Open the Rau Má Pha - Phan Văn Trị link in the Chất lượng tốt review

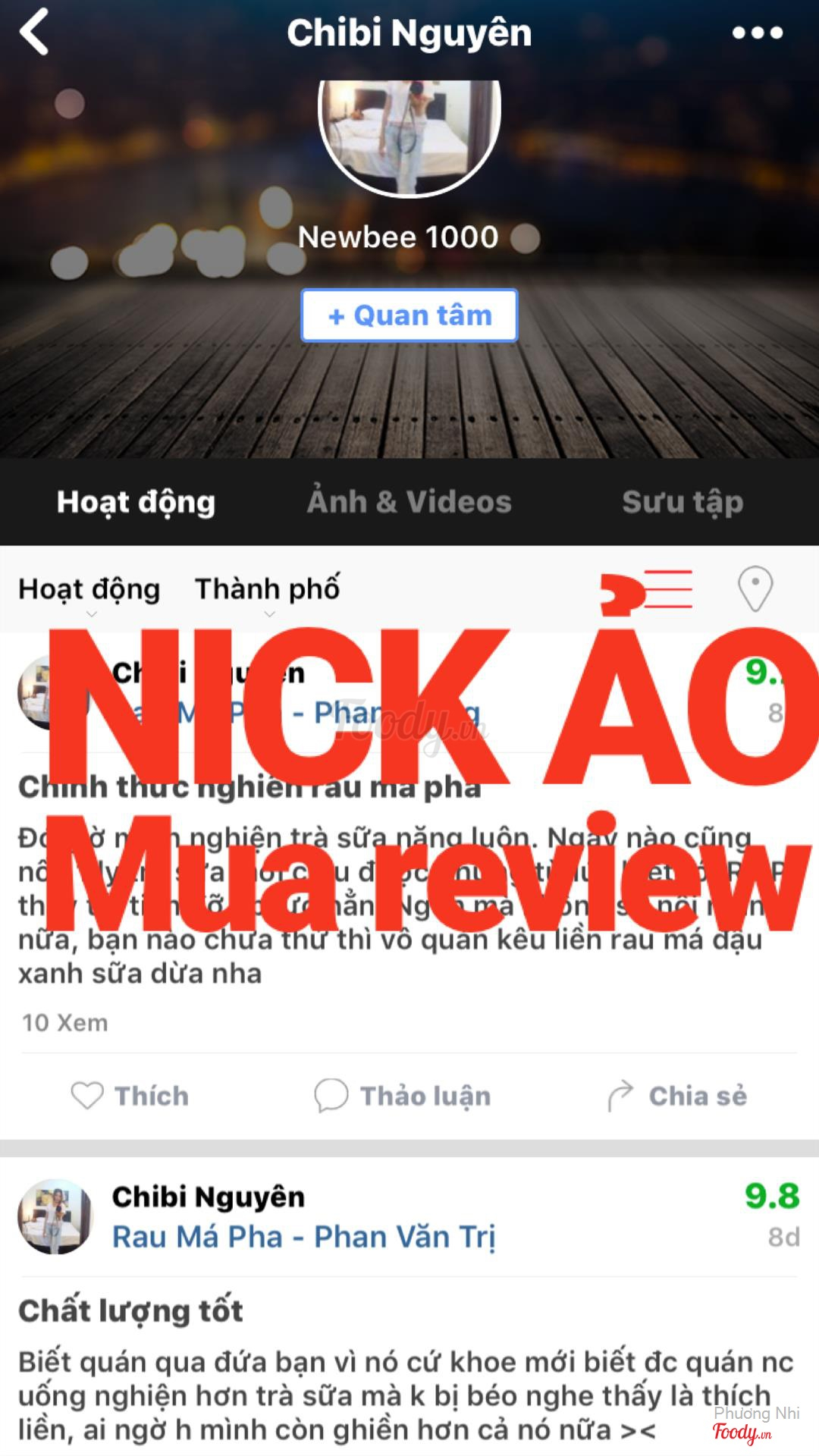[303, 1237]
